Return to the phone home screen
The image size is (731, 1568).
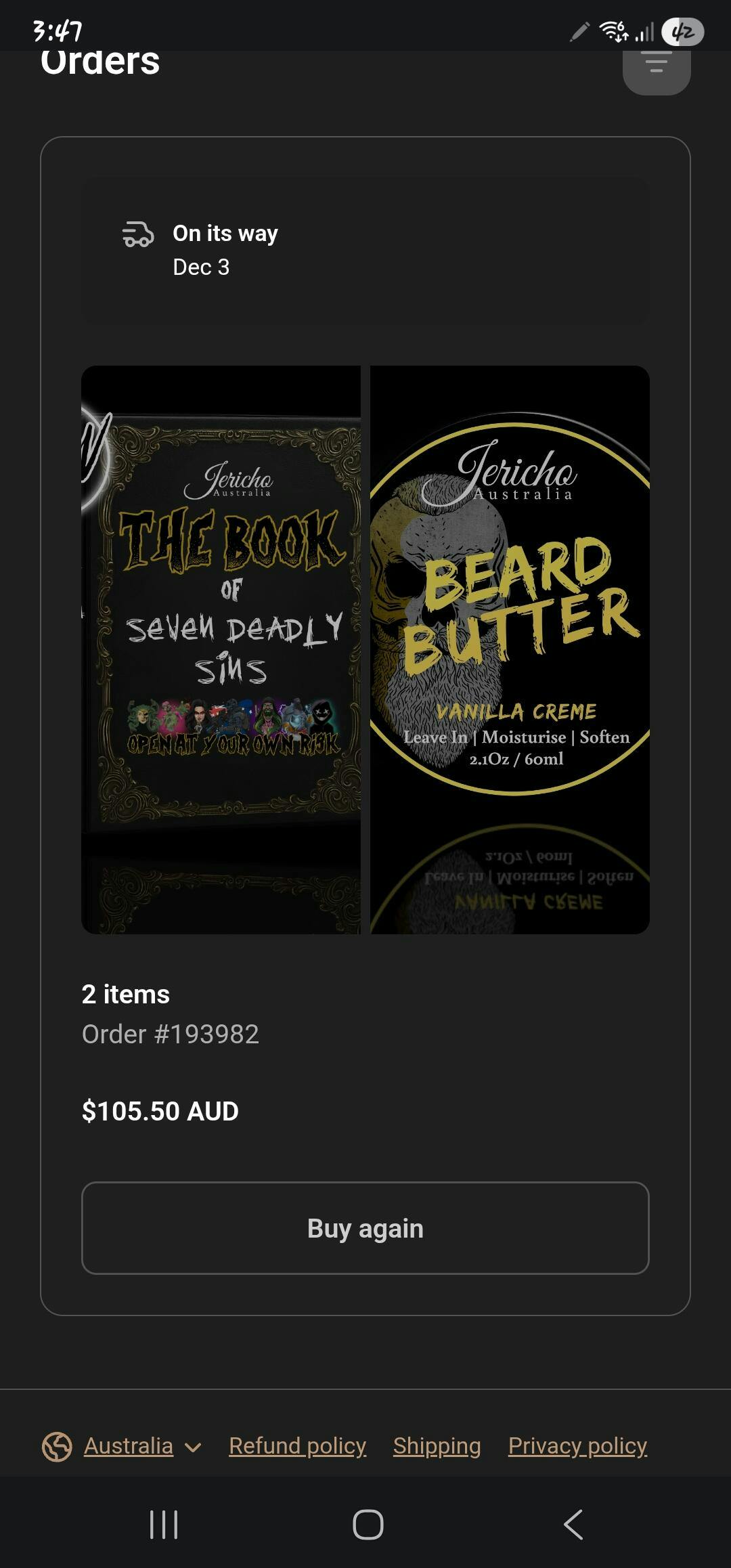(368, 1525)
